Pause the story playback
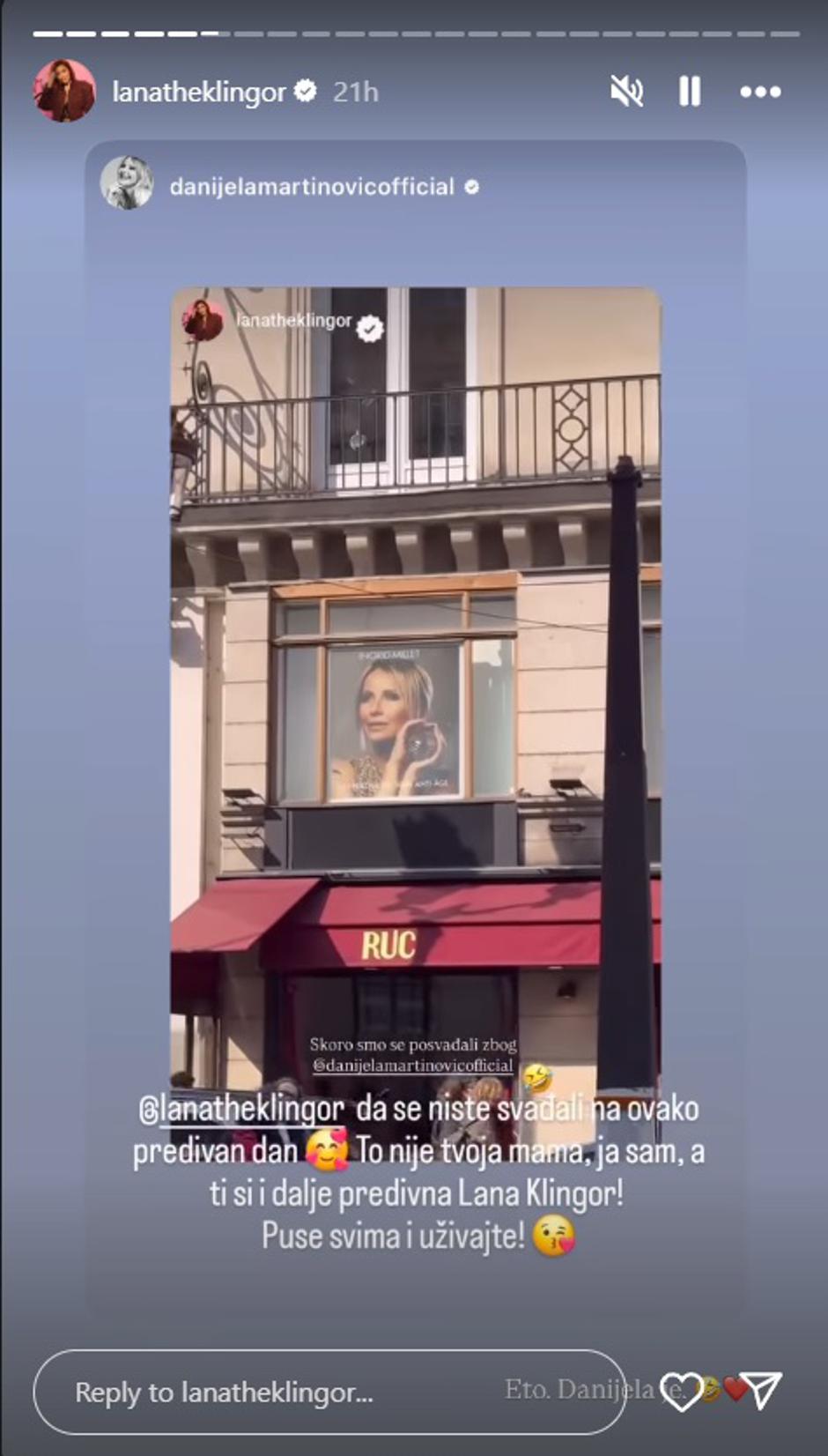This screenshot has width=828, height=1456. click(690, 91)
